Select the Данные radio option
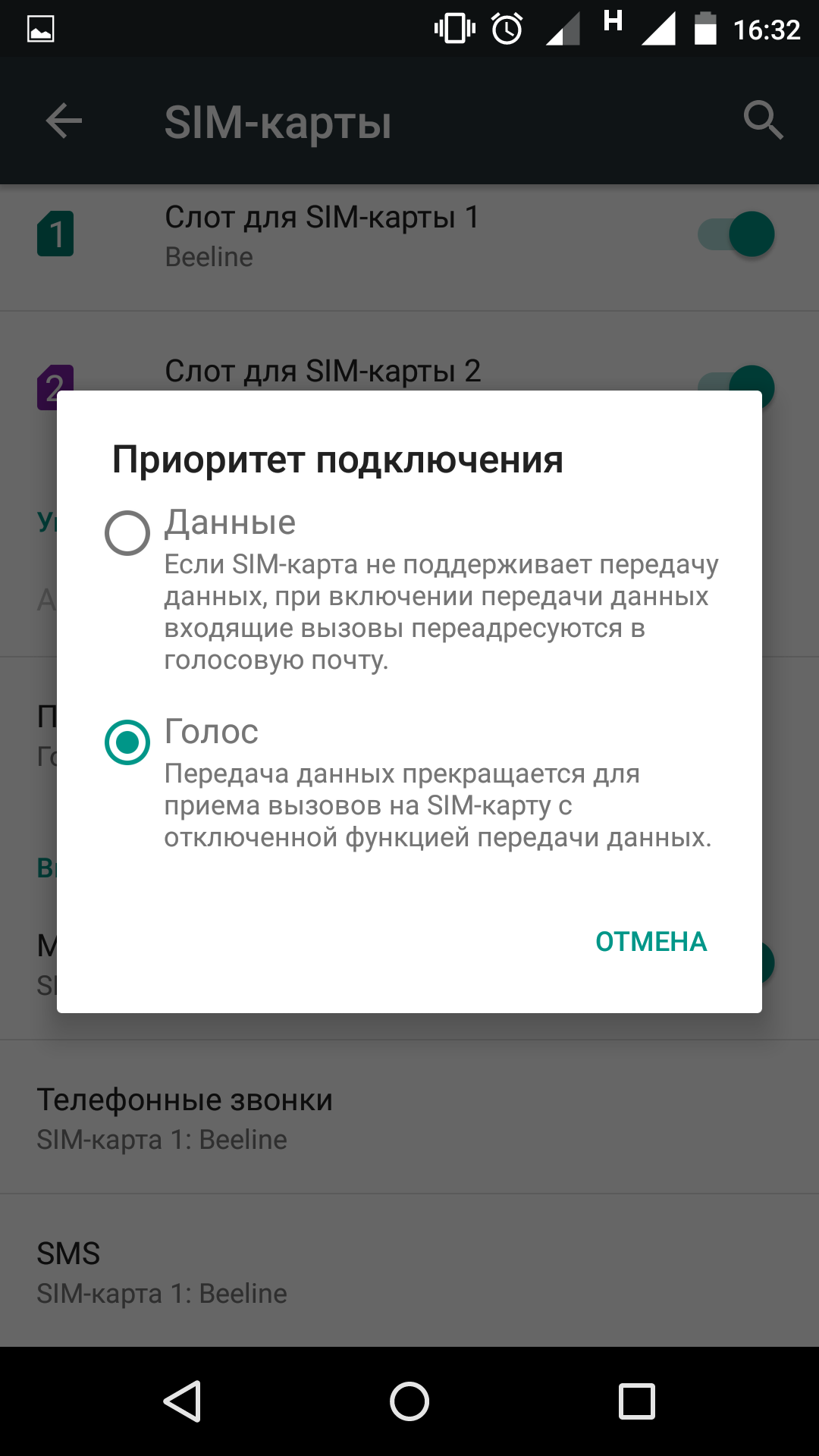Screen dimensions: 819x1456 (x=127, y=532)
